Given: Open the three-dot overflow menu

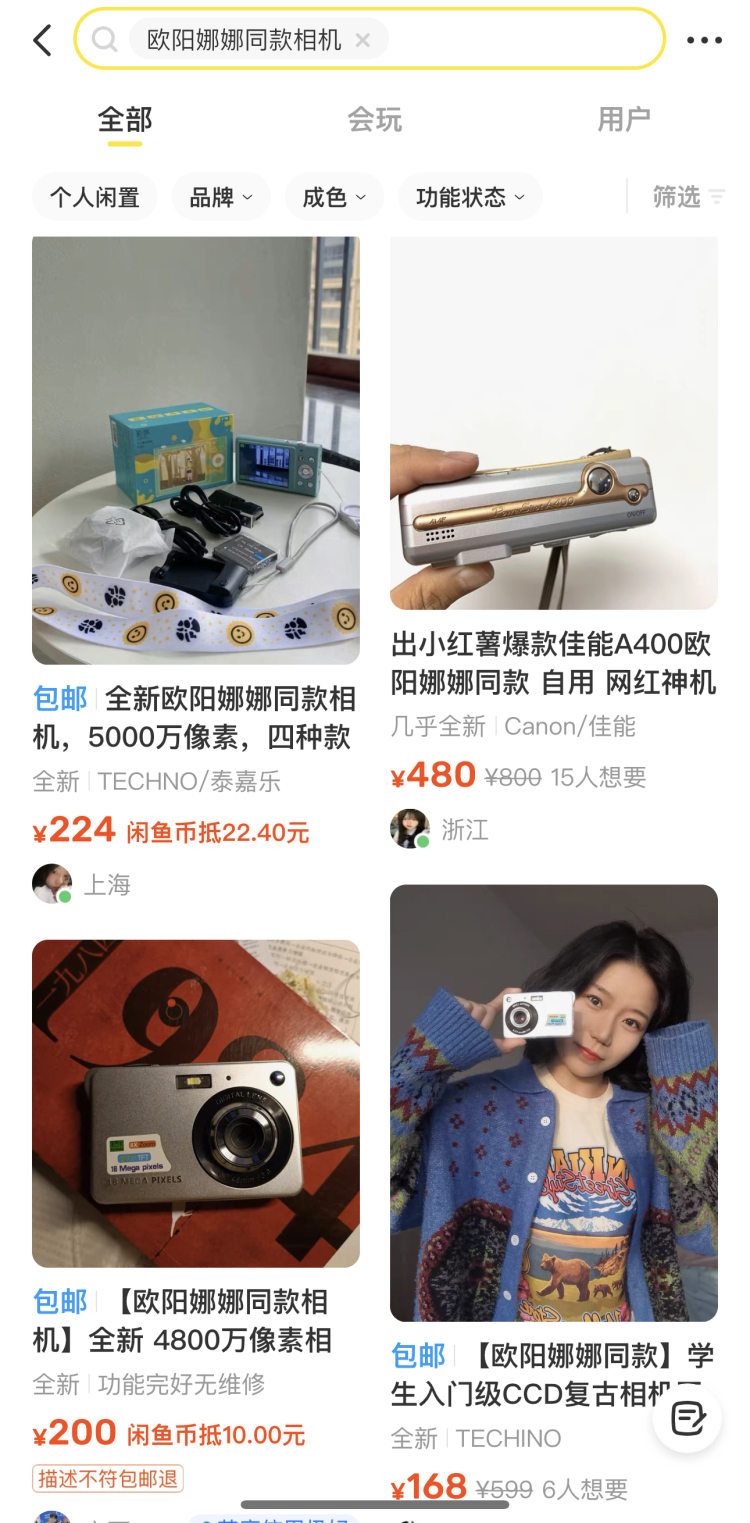Looking at the screenshot, I should tap(704, 41).
